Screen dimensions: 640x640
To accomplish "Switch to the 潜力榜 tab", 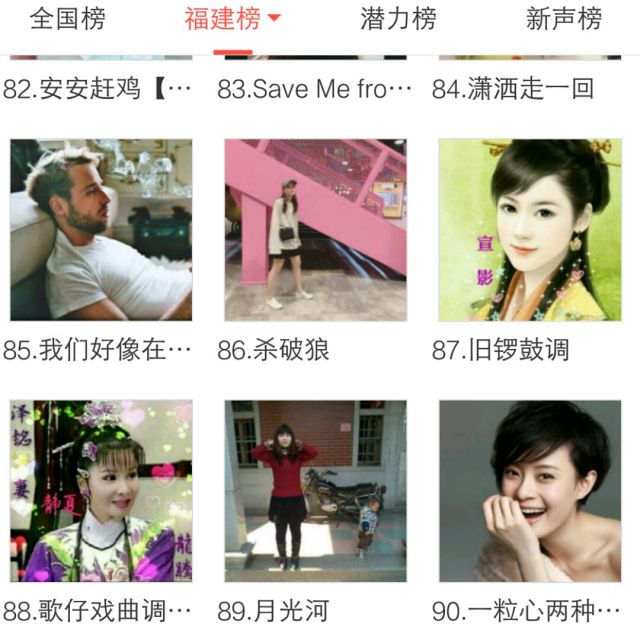I will tap(398, 19).
